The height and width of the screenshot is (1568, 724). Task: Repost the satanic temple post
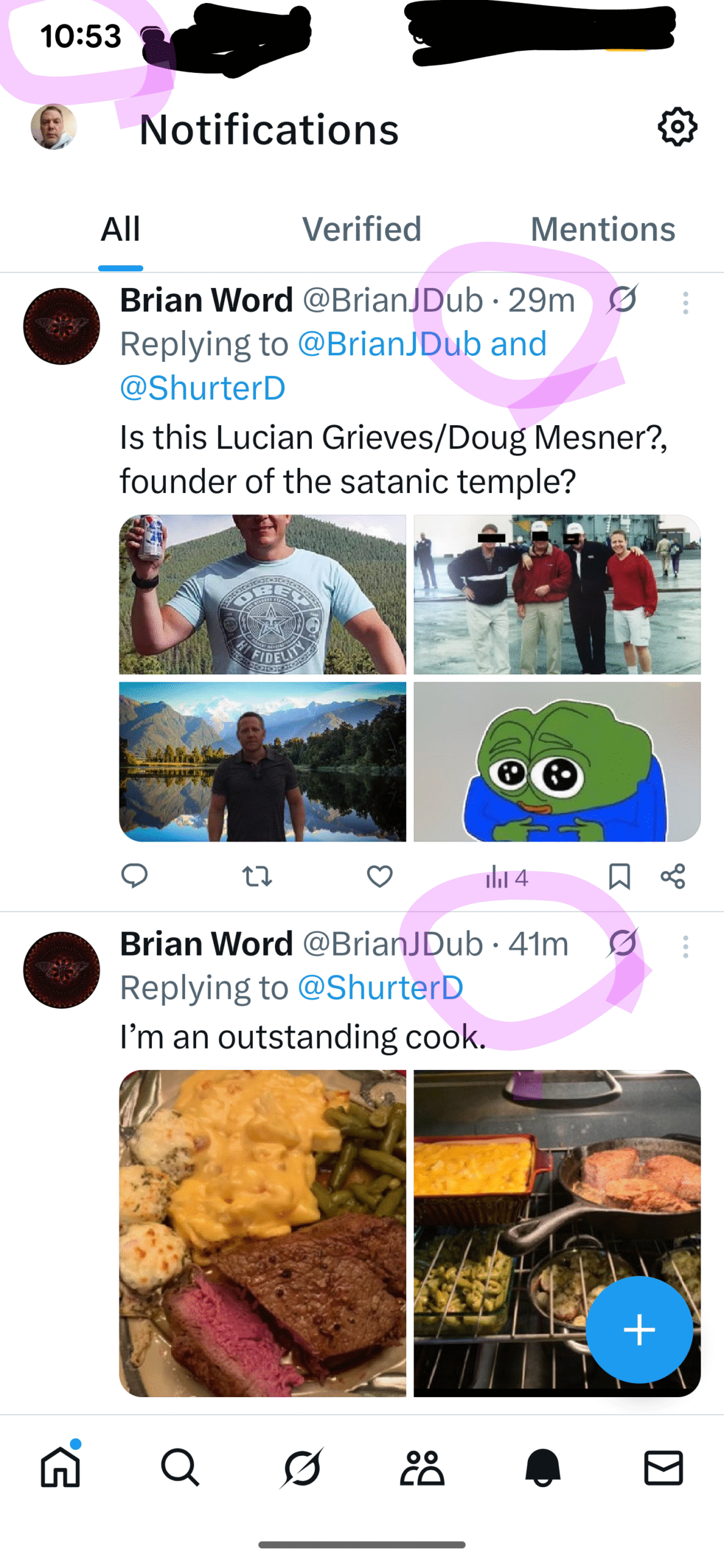click(x=257, y=876)
